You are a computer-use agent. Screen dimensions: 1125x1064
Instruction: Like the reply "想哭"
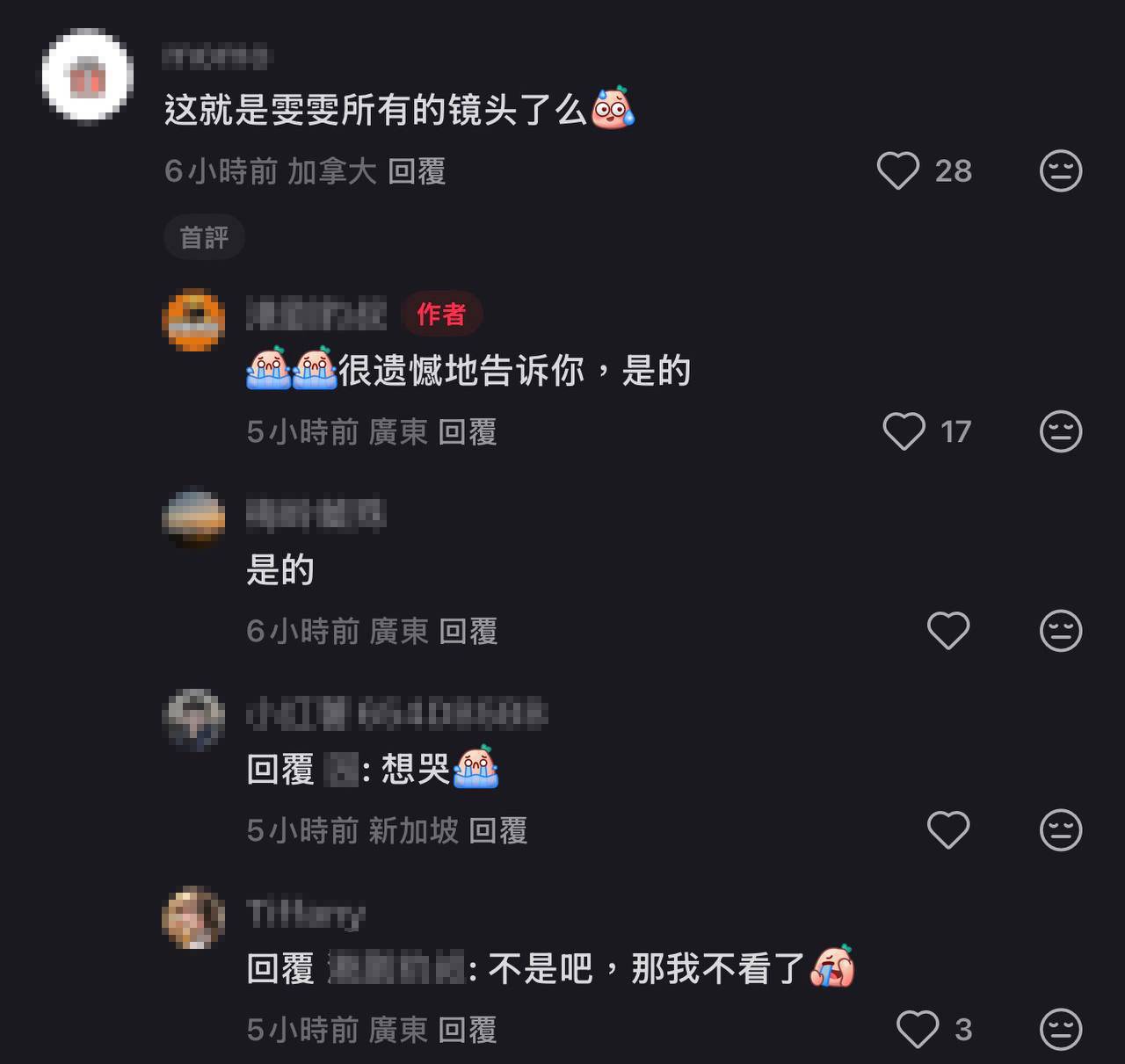click(x=948, y=830)
